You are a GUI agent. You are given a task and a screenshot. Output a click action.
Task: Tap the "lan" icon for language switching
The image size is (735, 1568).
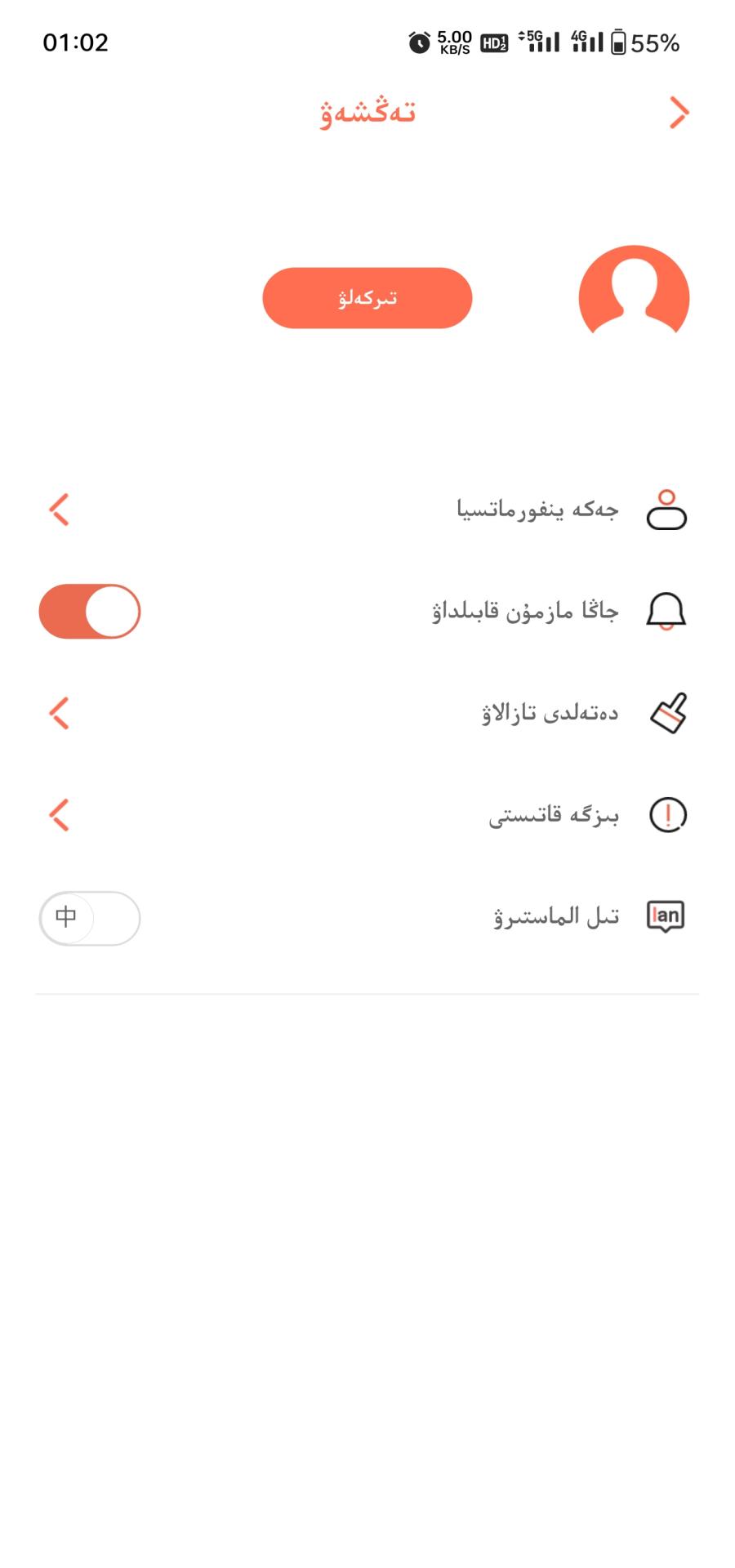point(663,916)
